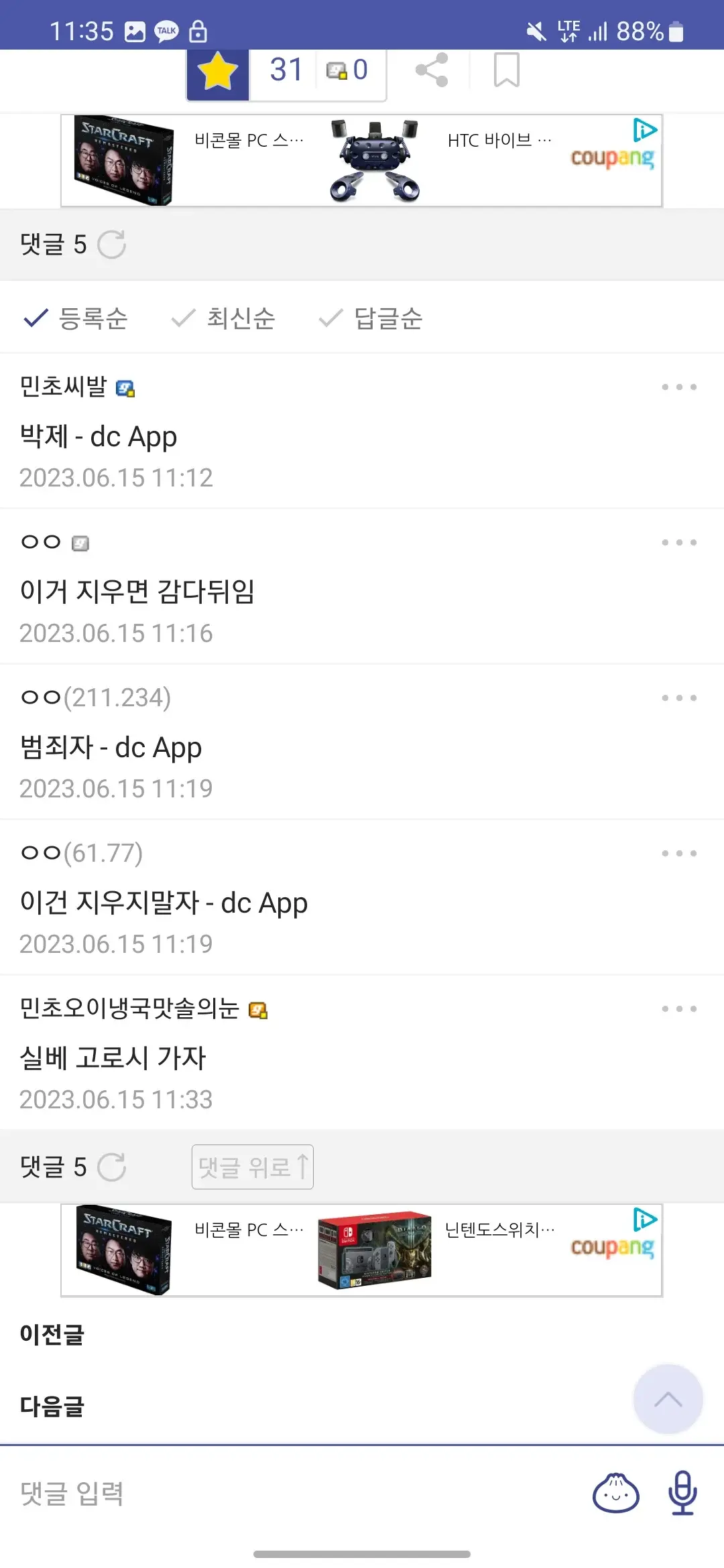The image size is (724, 1568).
Task: Go to 이전글
Action: pos(52,1334)
